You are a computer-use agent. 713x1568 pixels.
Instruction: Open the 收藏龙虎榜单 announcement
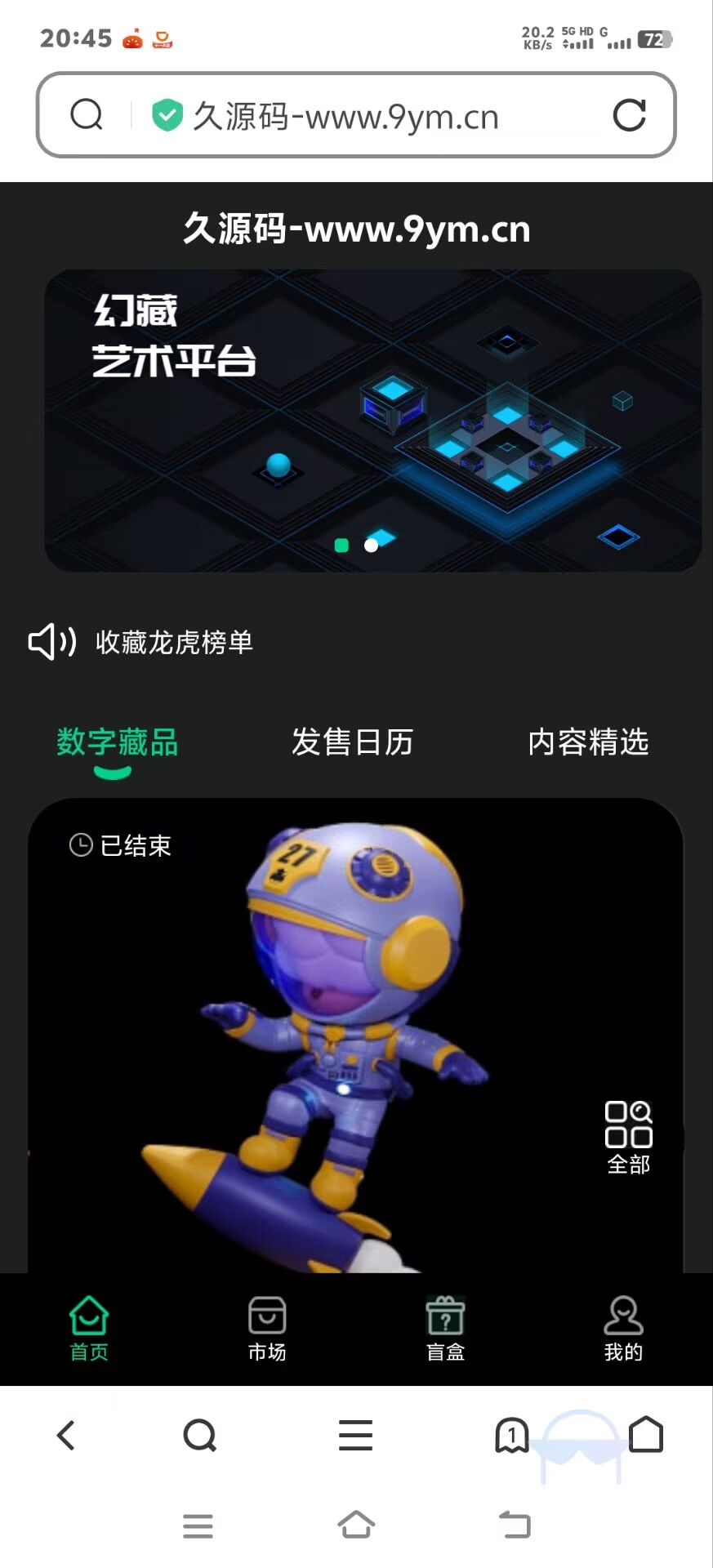(174, 643)
